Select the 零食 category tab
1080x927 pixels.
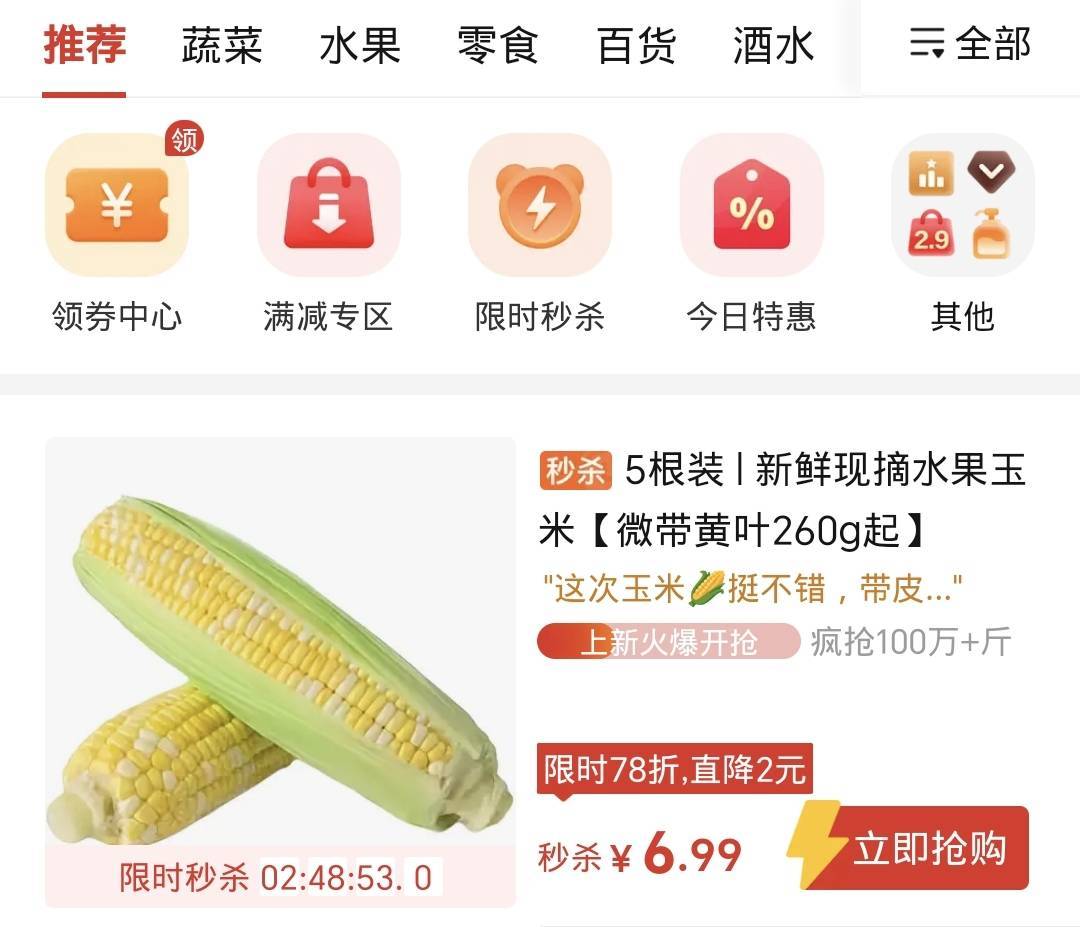click(x=498, y=46)
